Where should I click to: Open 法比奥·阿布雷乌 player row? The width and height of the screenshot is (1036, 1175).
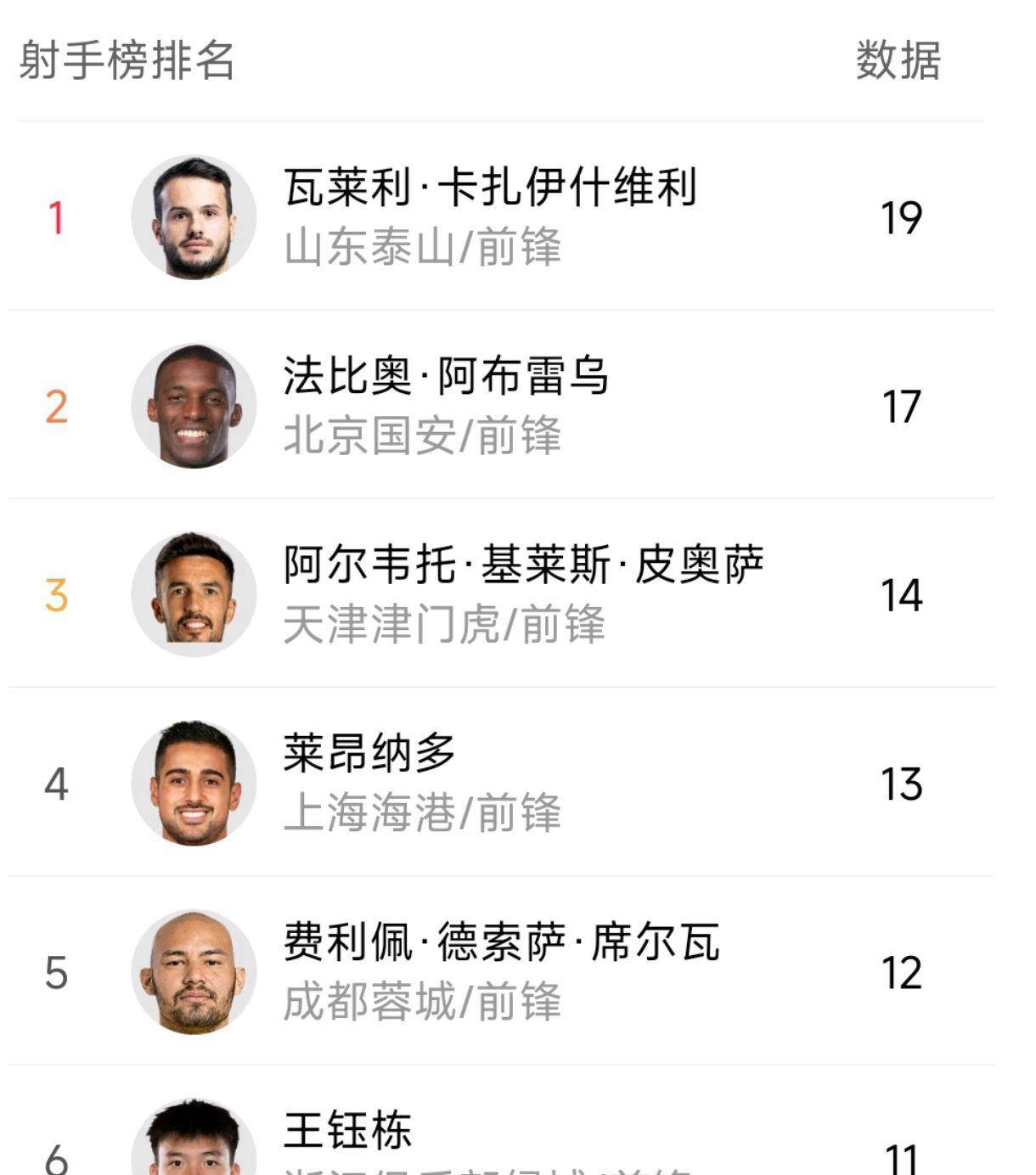[x=446, y=376]
